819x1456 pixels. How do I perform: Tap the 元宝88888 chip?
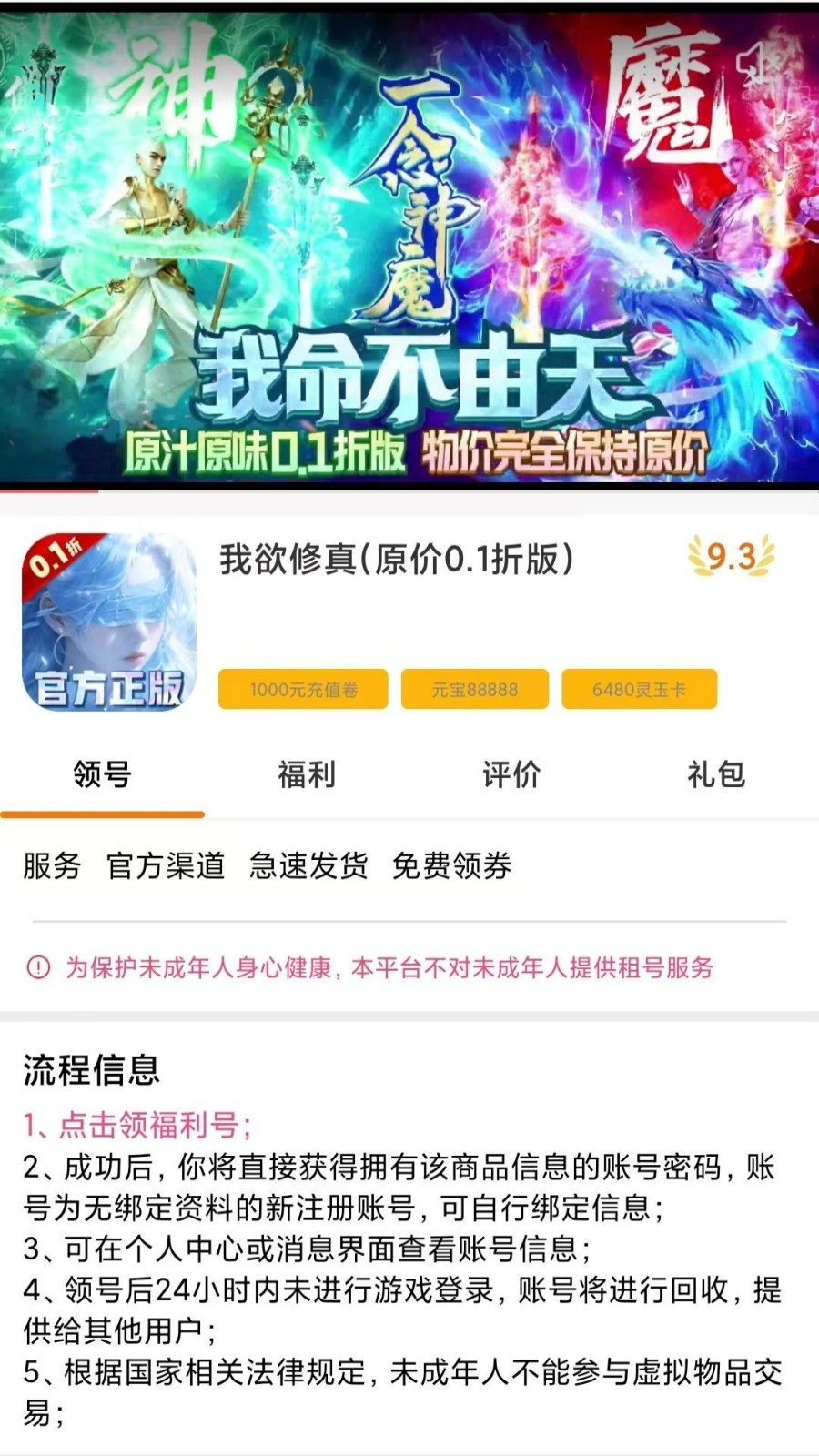474,689
